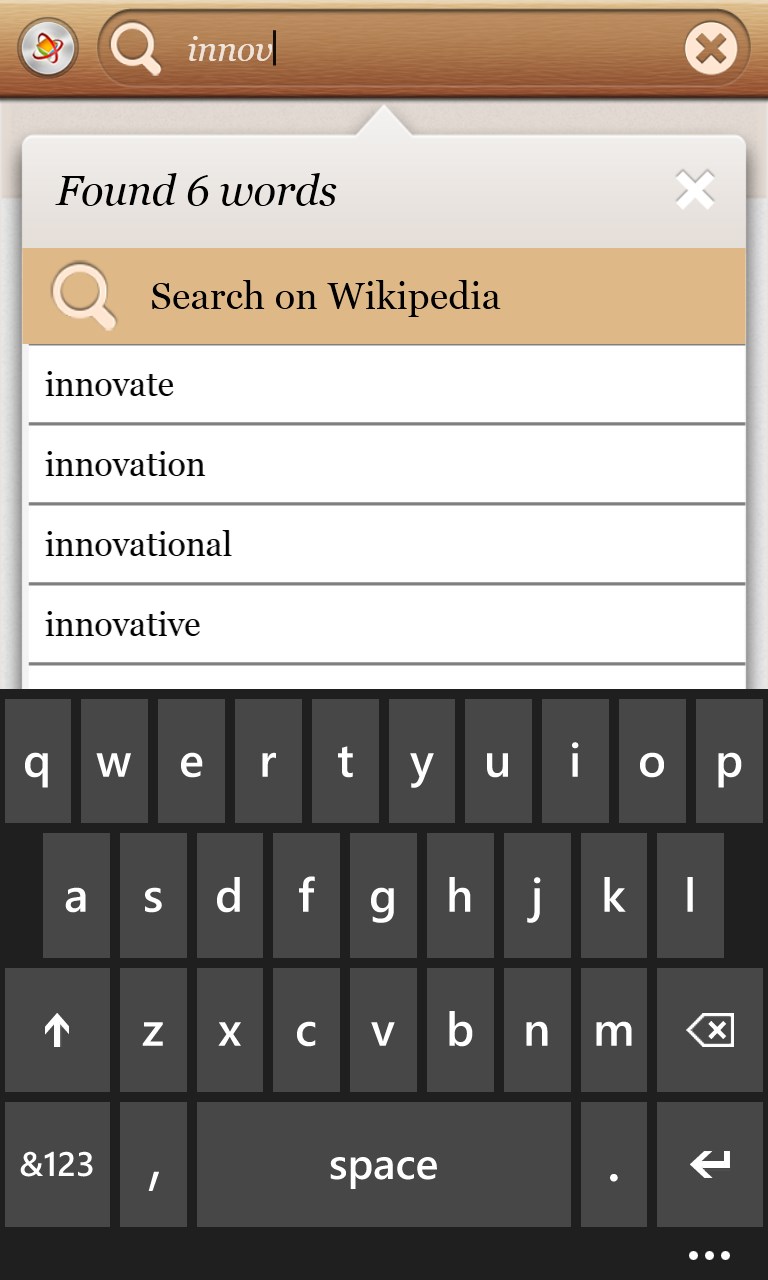Viewport: 768px width, 1280px height.
Task: Select the word 'innovation' from results
Action: point(384,465)
